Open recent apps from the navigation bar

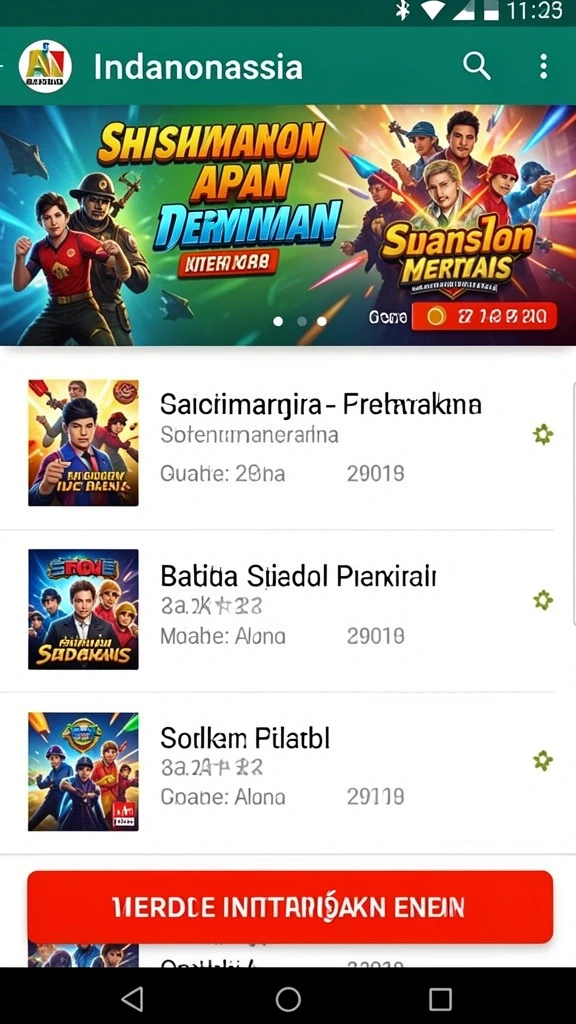(440, 999)
